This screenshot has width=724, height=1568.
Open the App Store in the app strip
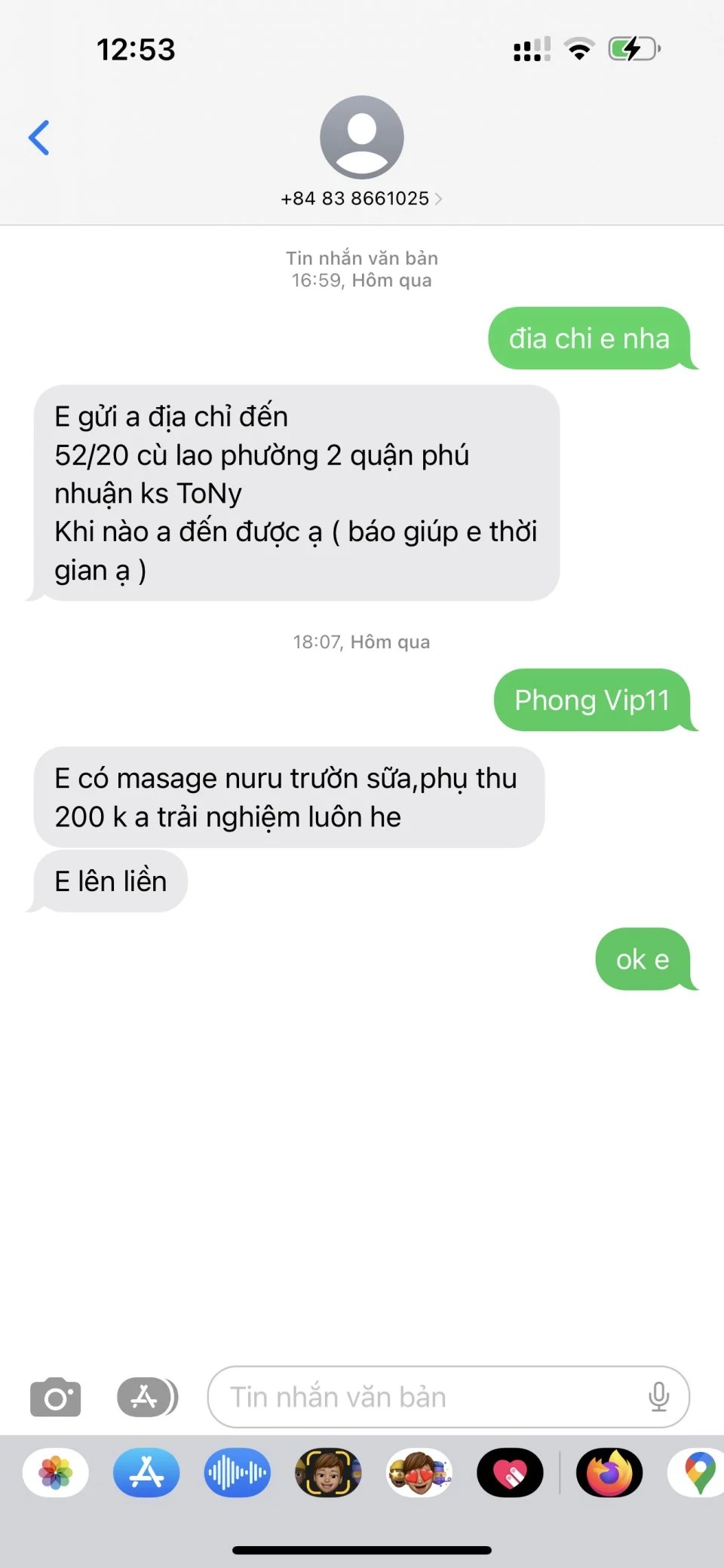click(146, 1472)
